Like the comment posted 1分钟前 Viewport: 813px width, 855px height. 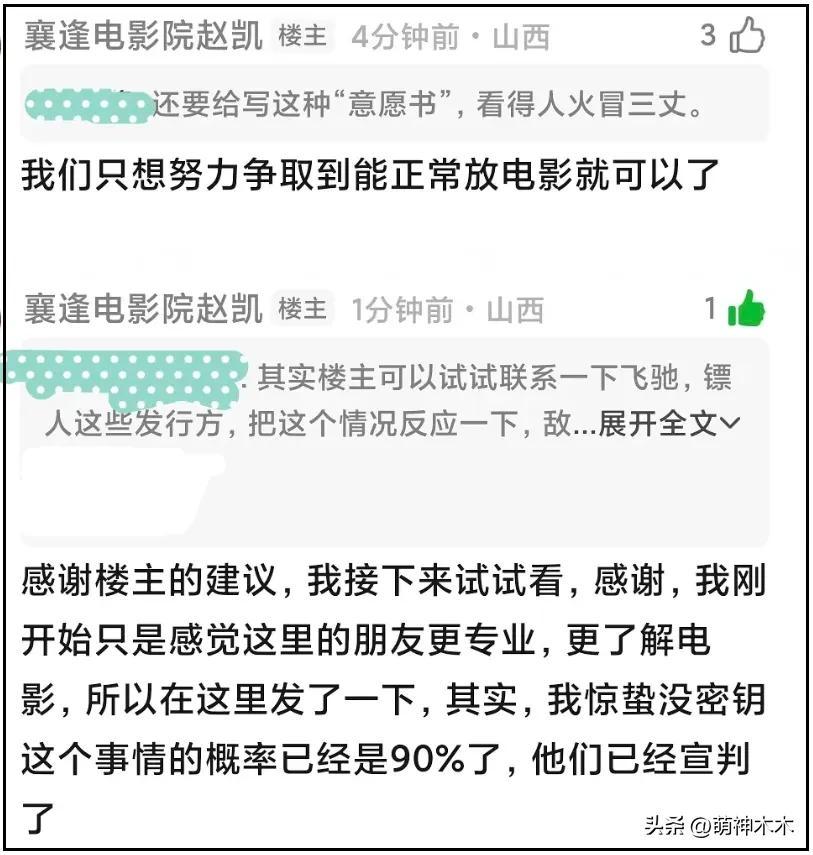[746, 309]
